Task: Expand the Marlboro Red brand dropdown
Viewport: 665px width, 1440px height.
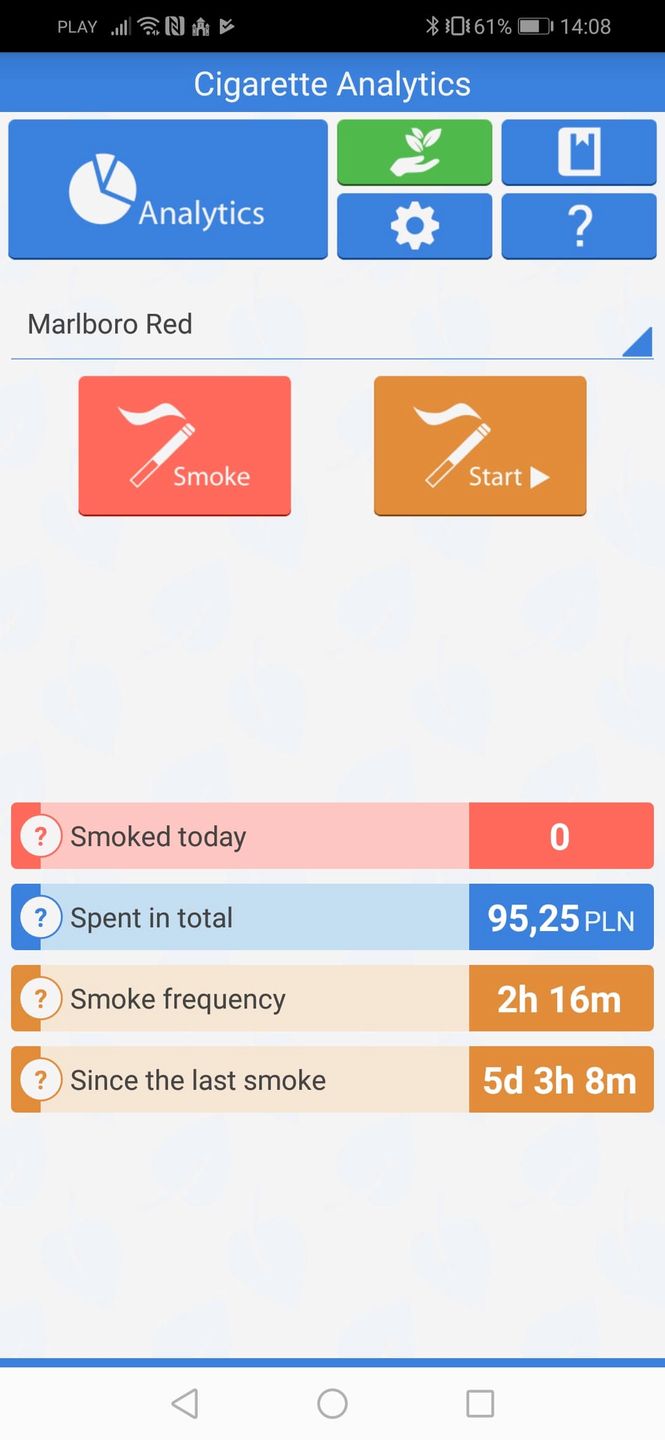Action: 332,325
